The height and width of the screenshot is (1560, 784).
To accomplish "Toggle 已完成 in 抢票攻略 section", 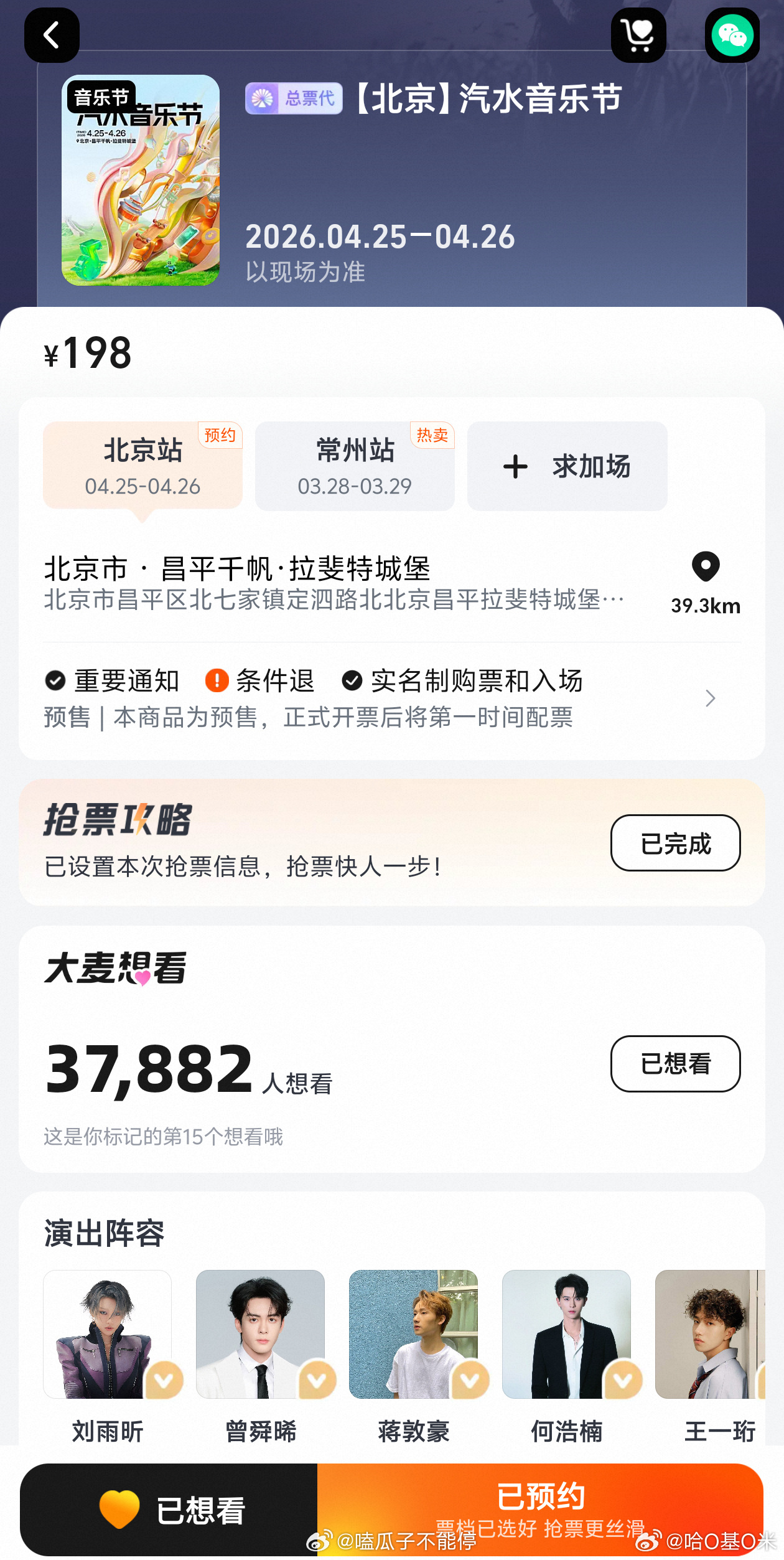I will [x=675, y=842].
